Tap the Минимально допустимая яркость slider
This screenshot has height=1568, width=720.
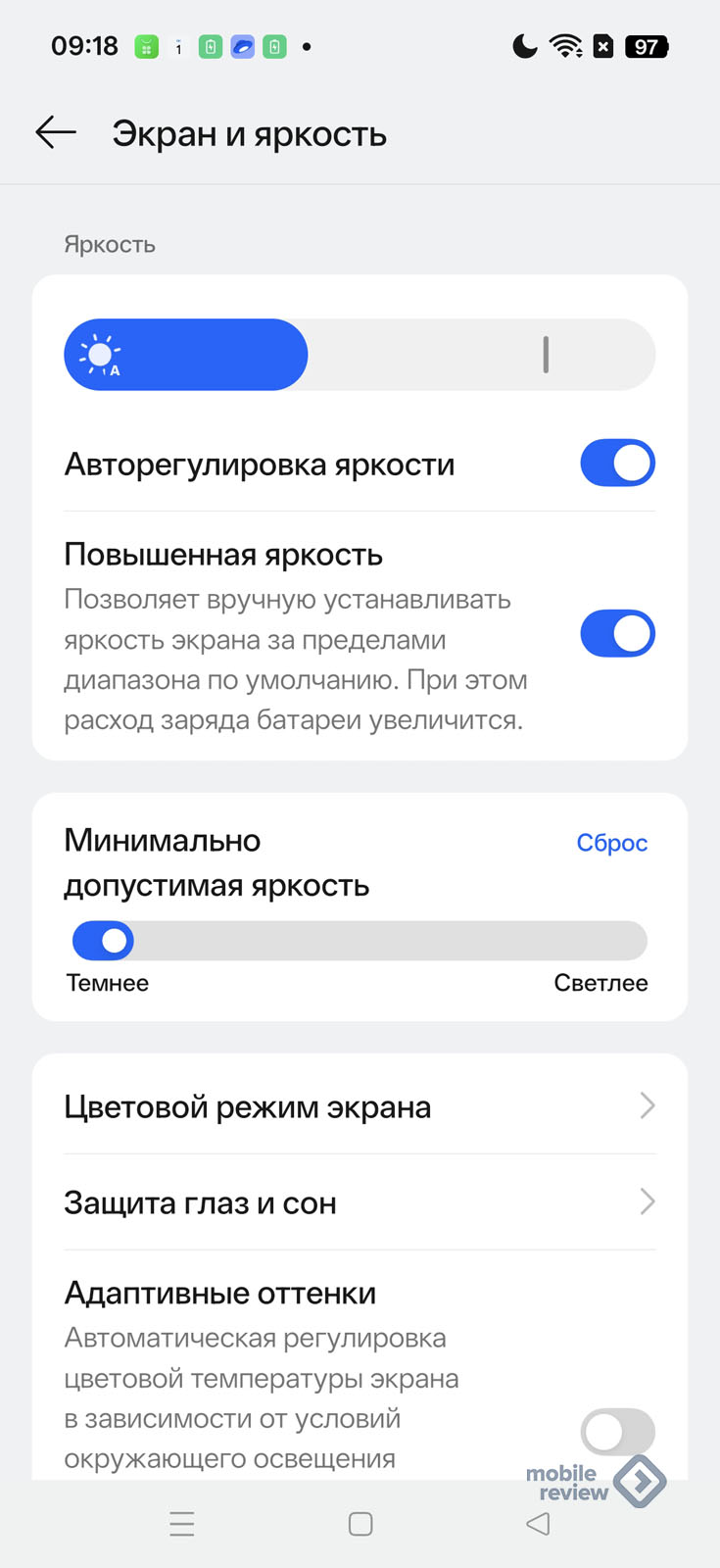pyautogui.click(x=360, y=941)
